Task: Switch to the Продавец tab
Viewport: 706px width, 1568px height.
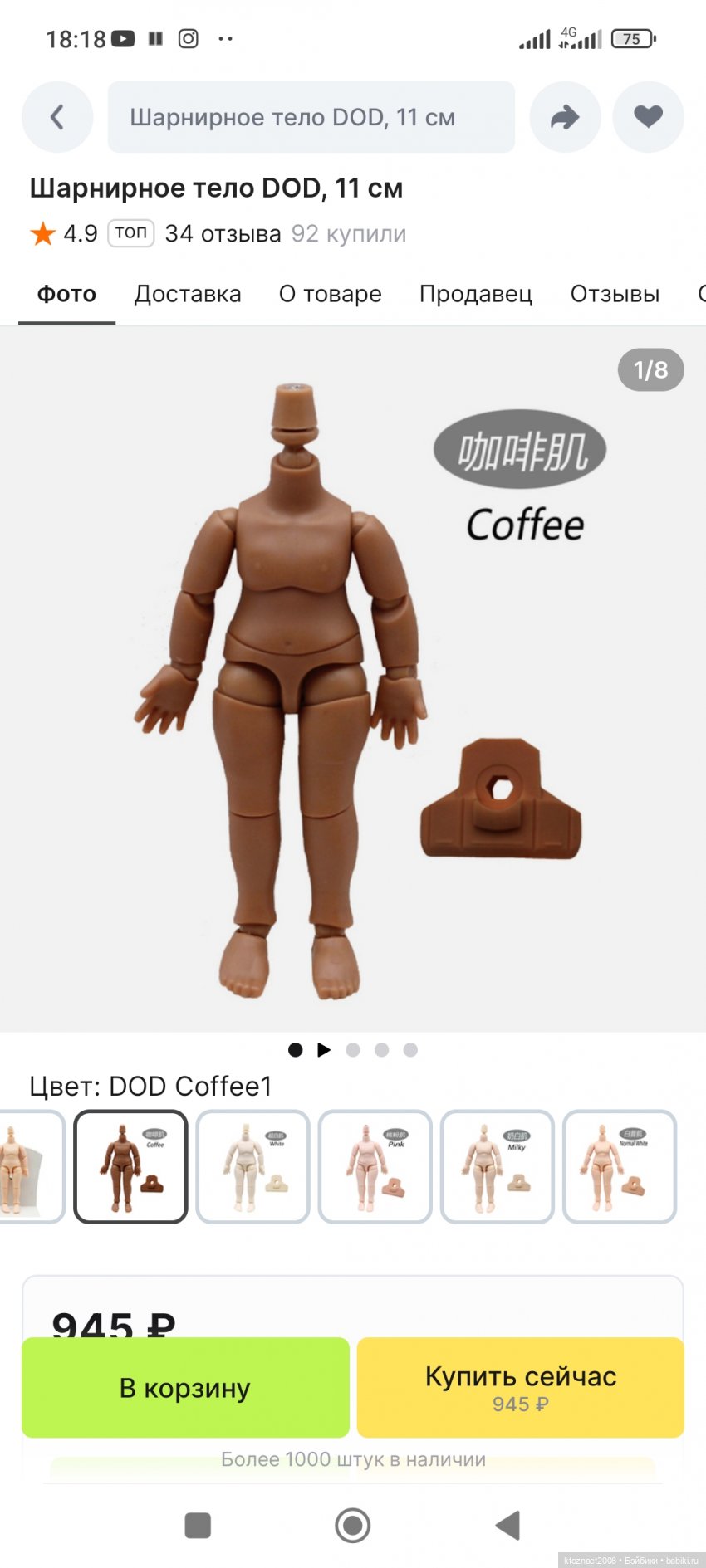Action: 475,294
